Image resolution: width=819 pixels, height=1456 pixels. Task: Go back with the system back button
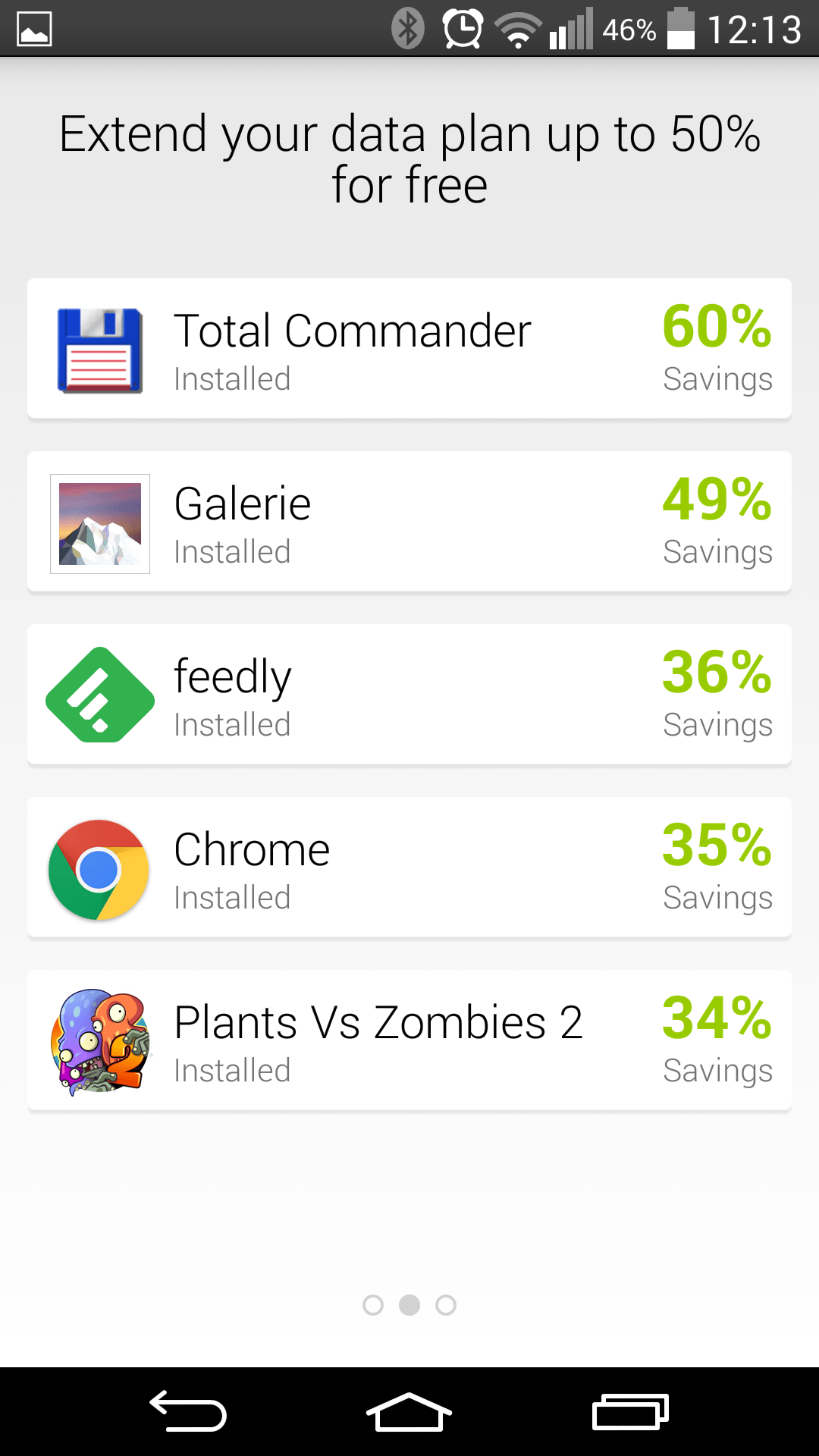[x=188, y=1412]
